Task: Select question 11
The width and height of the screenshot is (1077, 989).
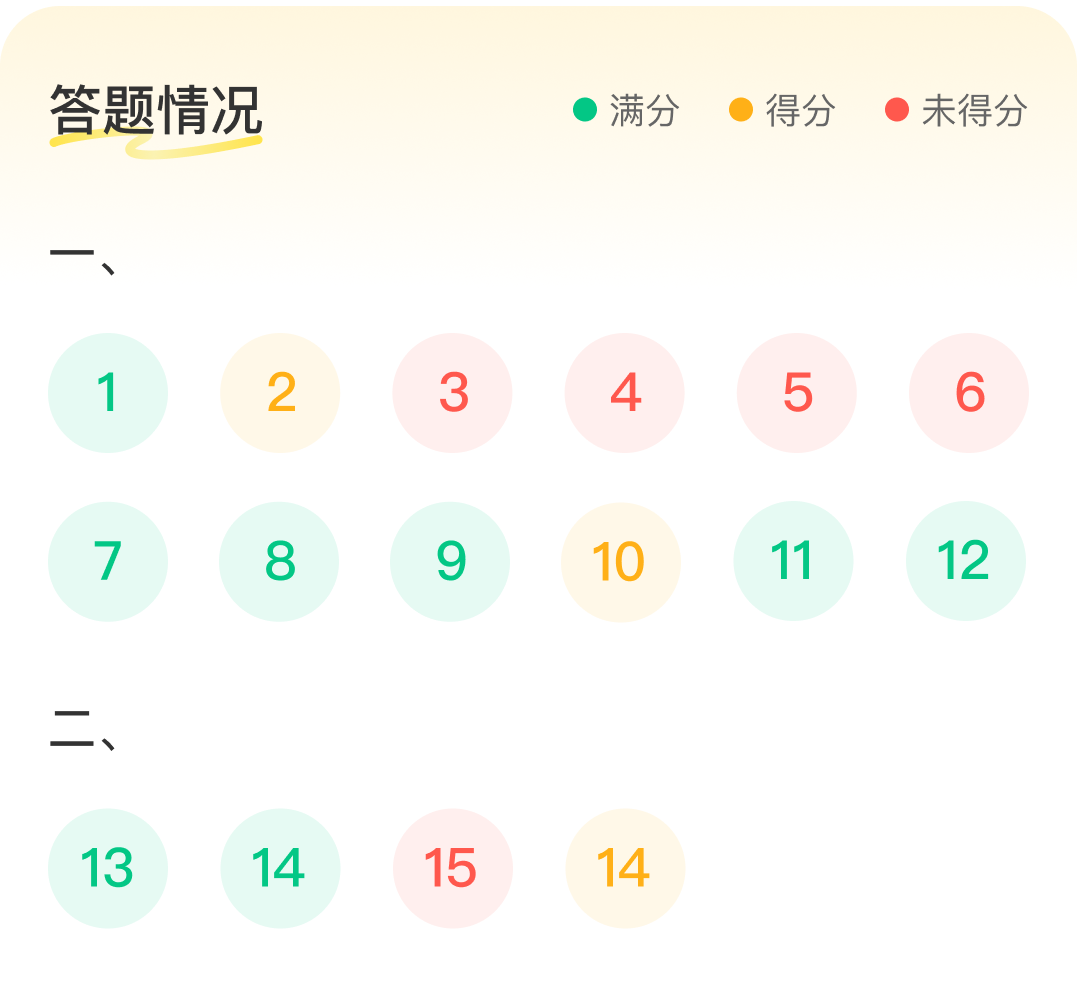Action: click(793, 561)
